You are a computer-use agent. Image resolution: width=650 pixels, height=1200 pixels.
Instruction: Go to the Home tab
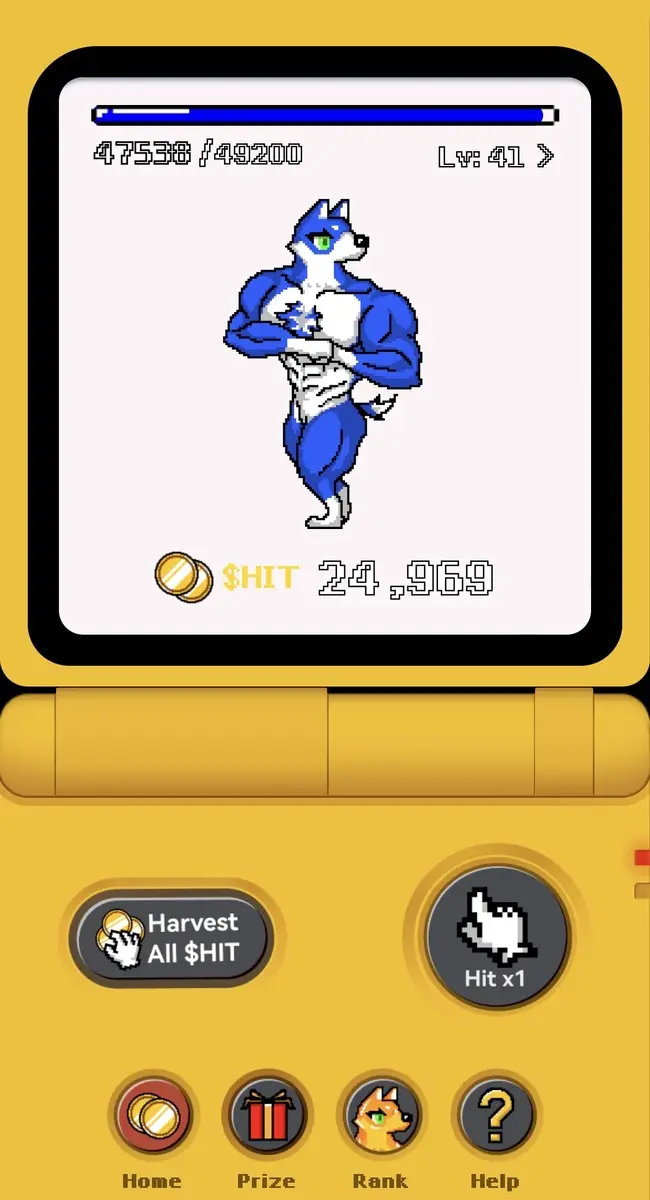(x=152, y=1114)
